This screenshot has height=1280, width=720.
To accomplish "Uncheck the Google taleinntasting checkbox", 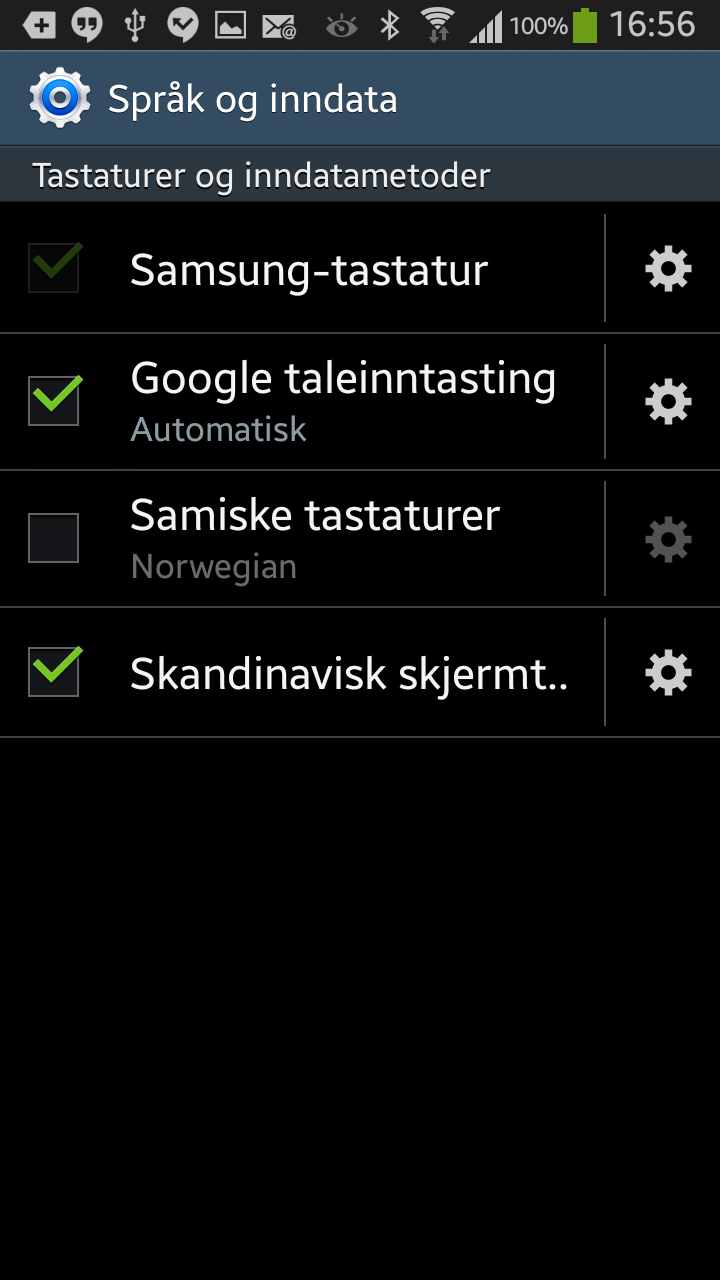I will (x=54, y=400).
